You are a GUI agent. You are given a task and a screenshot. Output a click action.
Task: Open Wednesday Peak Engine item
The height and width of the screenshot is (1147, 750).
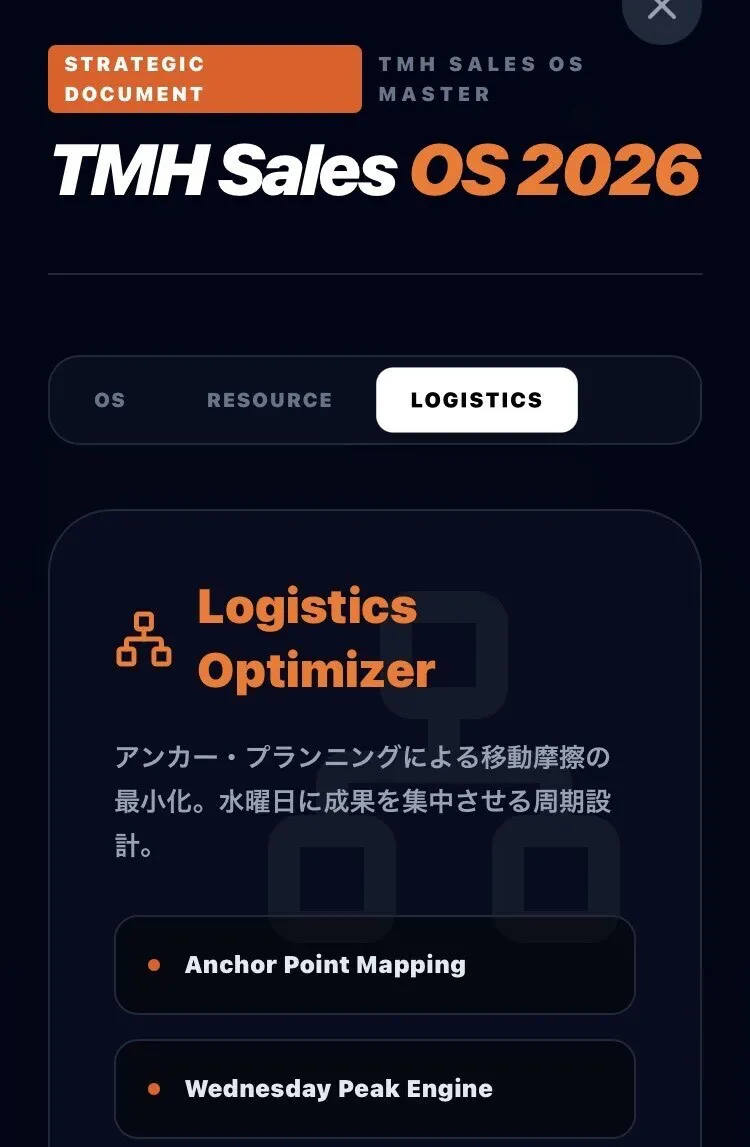click(x=374, y=1089)
